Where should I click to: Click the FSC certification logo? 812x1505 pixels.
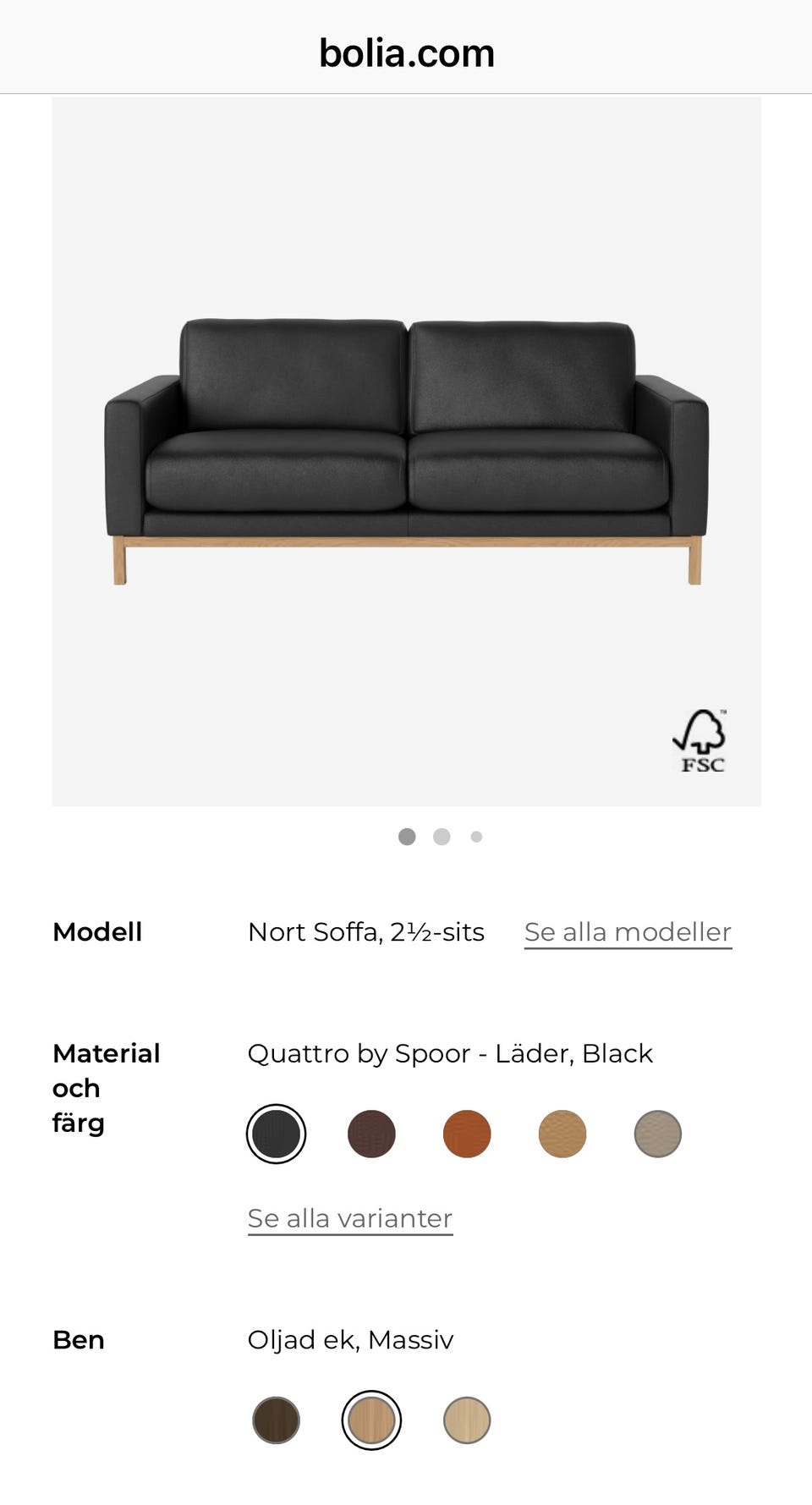[x=701, y=740]
